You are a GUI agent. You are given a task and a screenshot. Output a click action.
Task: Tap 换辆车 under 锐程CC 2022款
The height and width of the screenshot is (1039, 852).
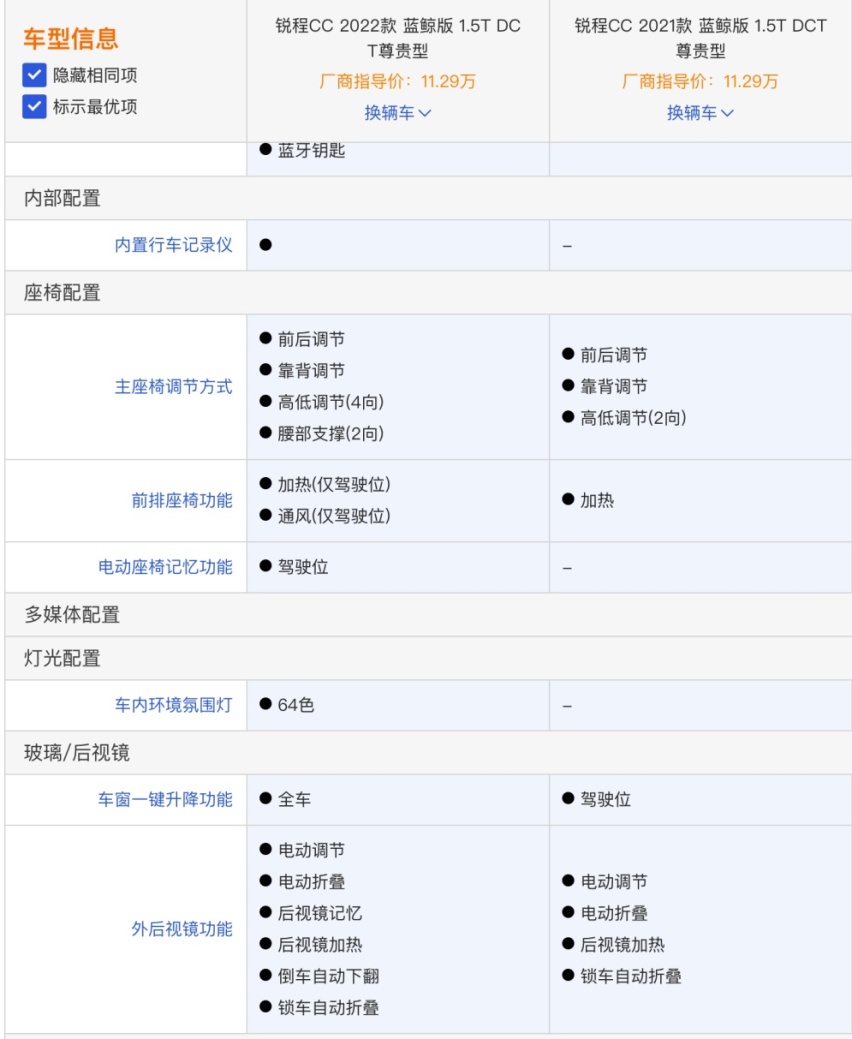coord(397,113)
